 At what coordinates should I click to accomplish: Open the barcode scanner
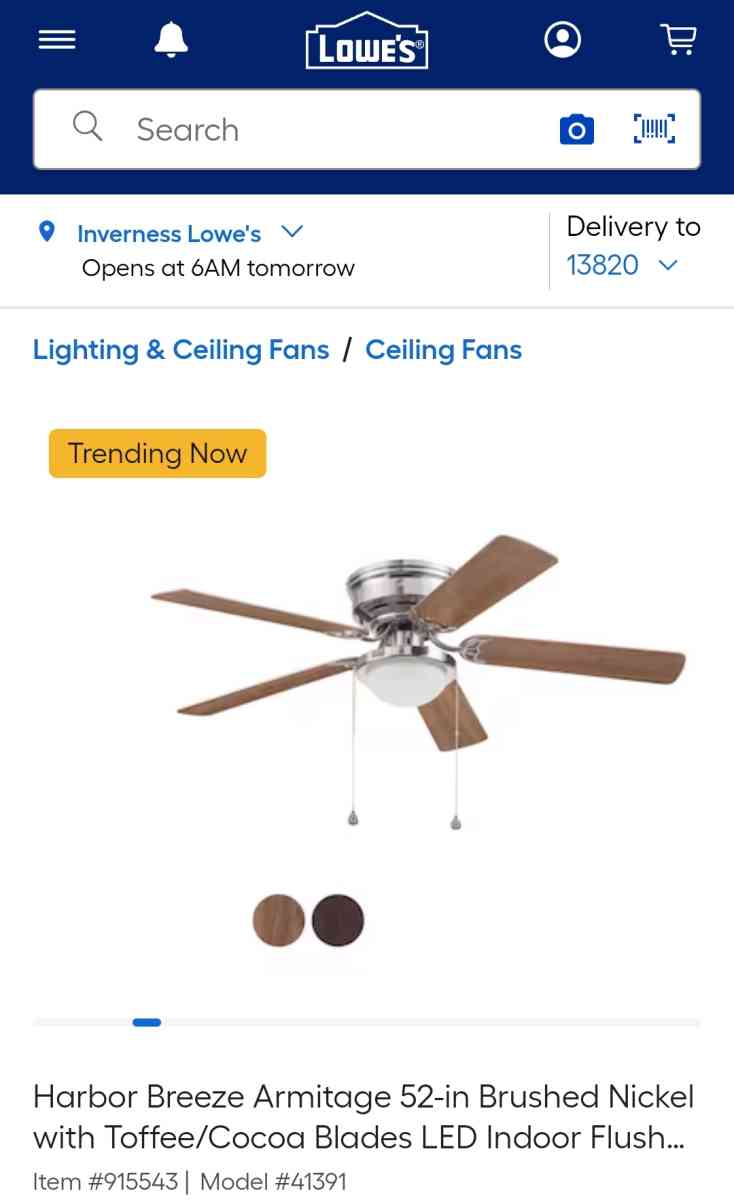(654, 129)
